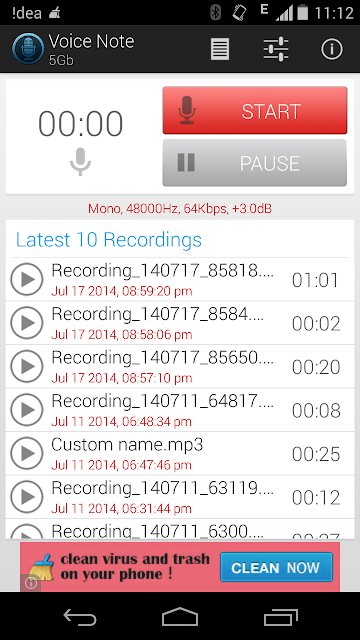Go back using the system back button

coord(80,617)
